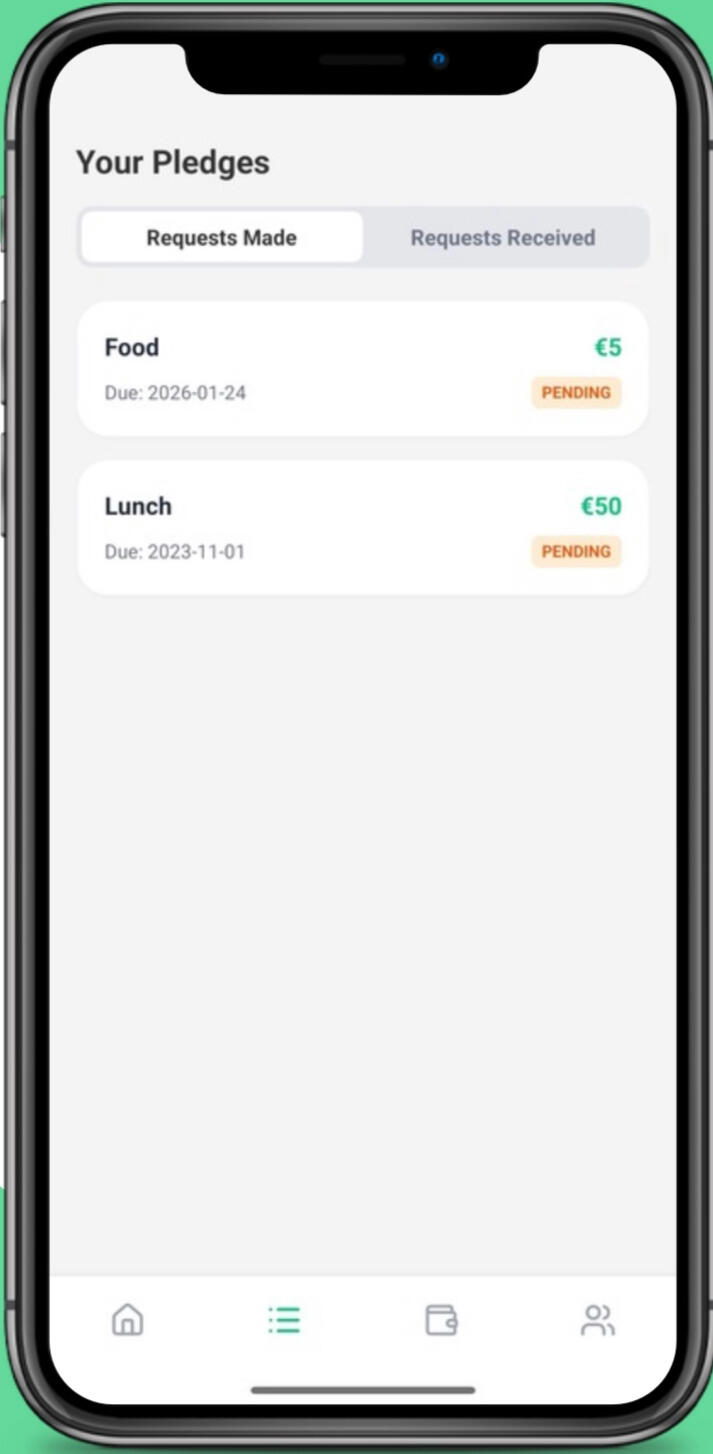Go to the home tab
The width and height of the screenshot is (713, 1454).
point(127,1320)
